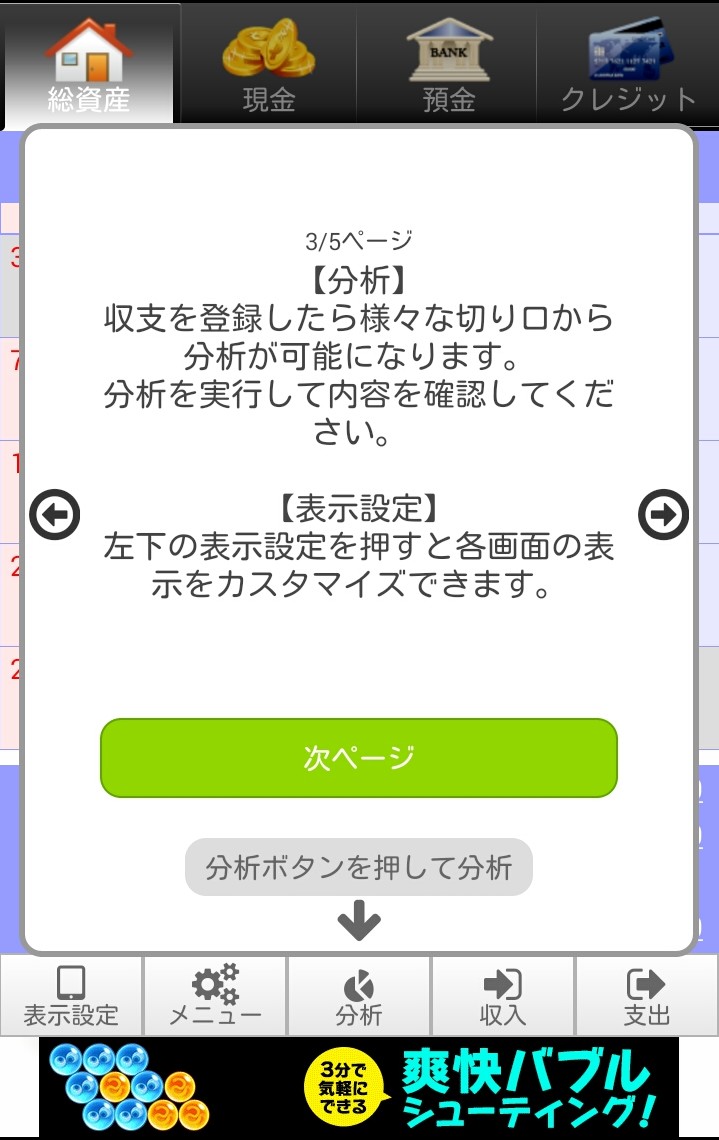719x1140 pixels.
Task: Open 表示設定 display settings
Action: (71, 996)
